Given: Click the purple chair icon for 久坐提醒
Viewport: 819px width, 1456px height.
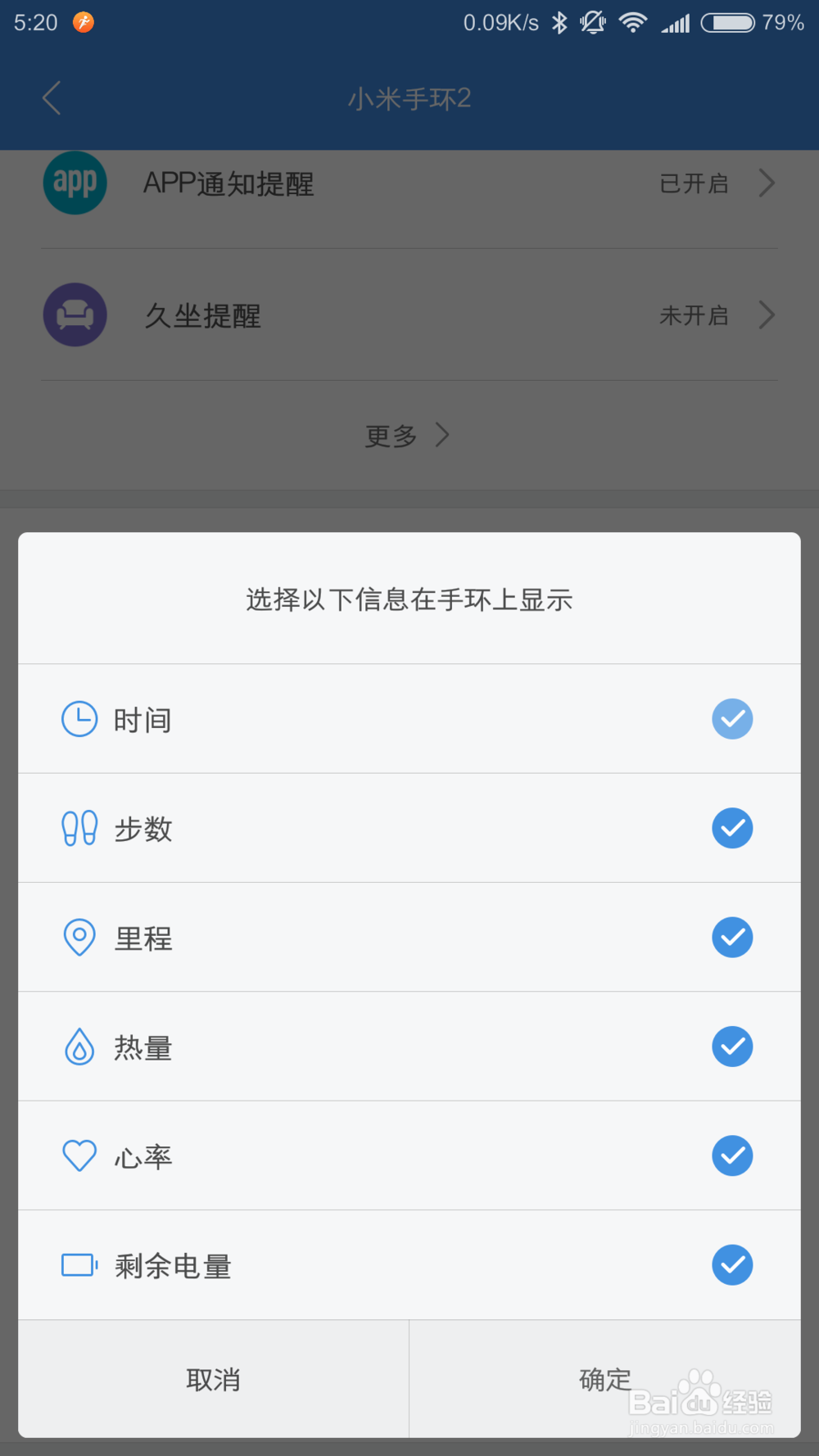Looking at the screenshot, I should click(75, 314).
